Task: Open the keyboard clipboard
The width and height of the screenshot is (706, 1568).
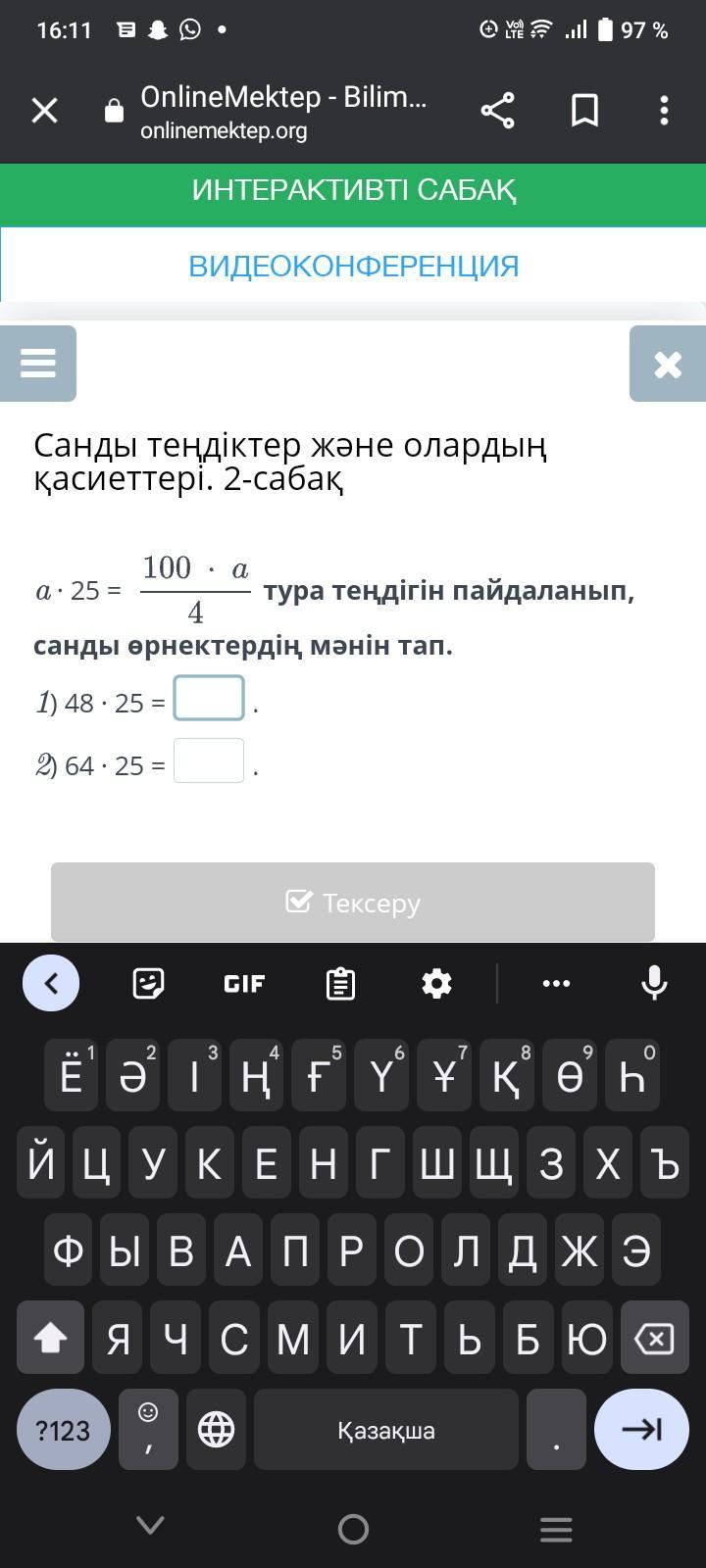Action: [340, 983]
